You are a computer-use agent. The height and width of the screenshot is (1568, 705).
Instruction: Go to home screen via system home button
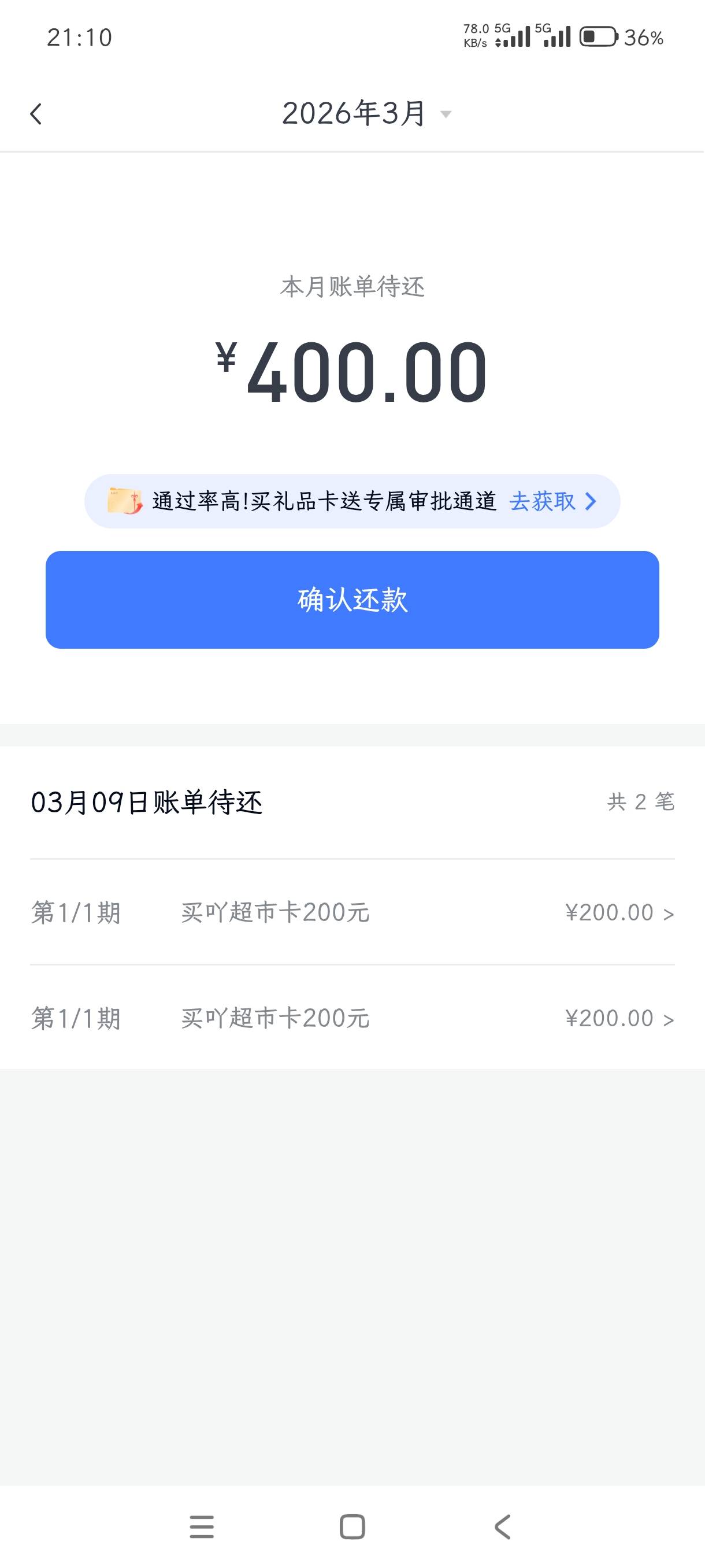point(352,1526)
